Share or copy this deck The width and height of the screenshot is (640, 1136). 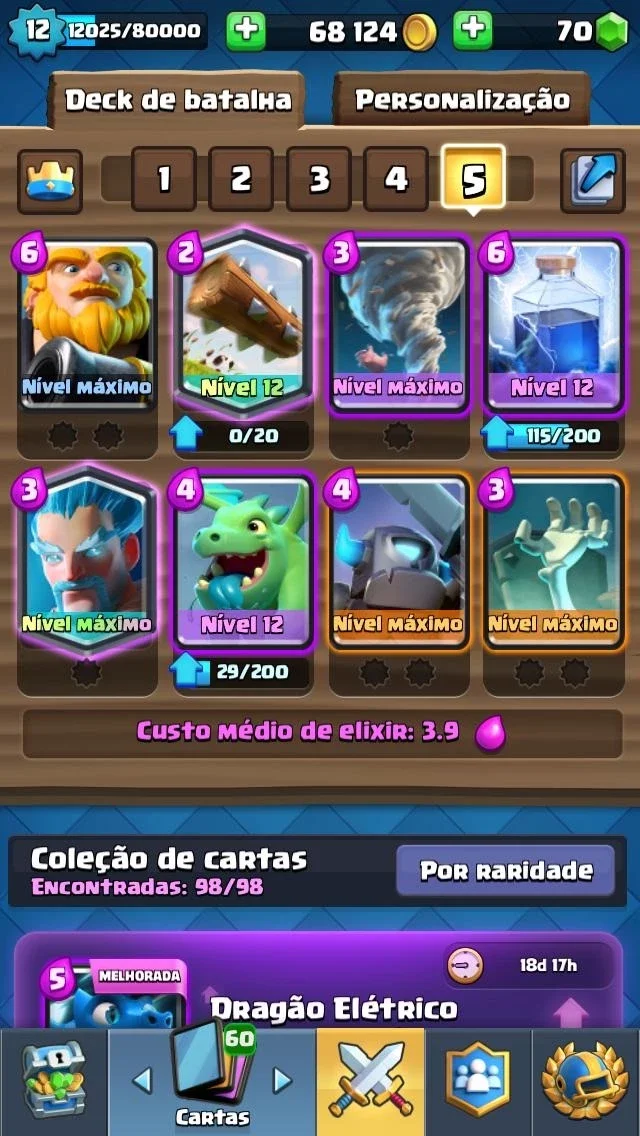pyautogui.click(x=593, y=180)
